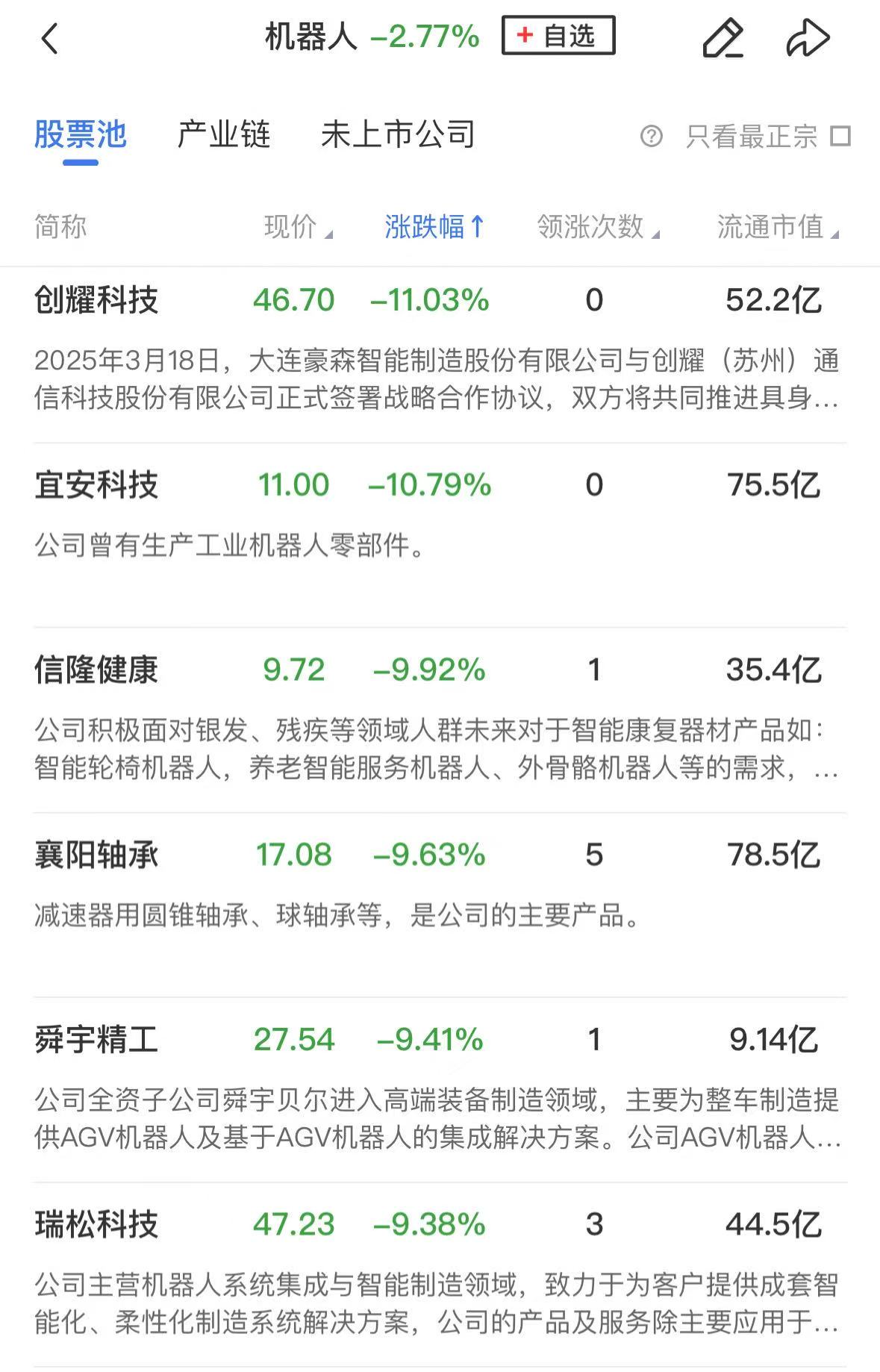Open 瑞松科技 stock details
The image size is (880, 1372).
coord(96,1224)
